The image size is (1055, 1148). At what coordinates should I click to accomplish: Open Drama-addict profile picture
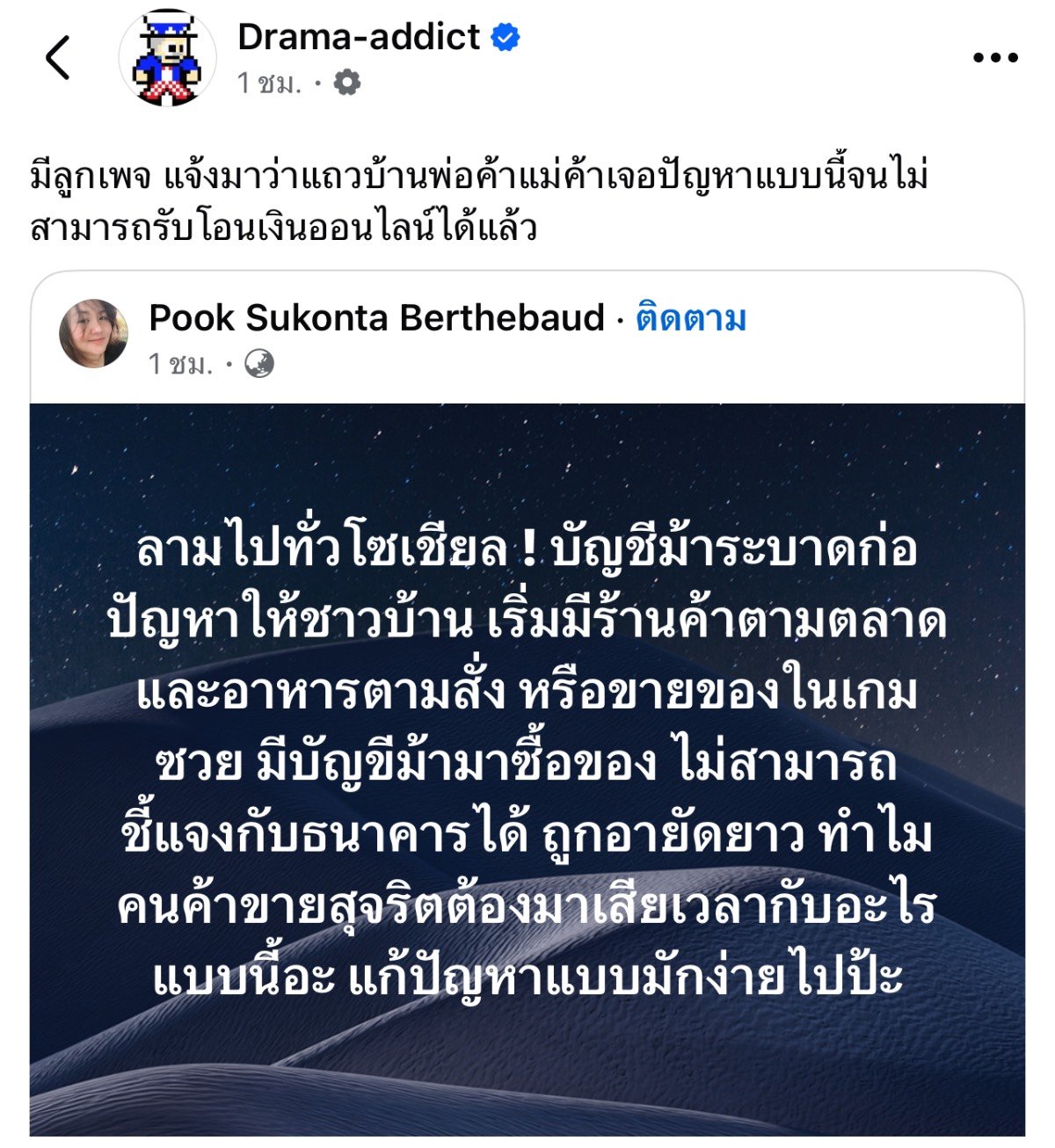click(167, 58)
